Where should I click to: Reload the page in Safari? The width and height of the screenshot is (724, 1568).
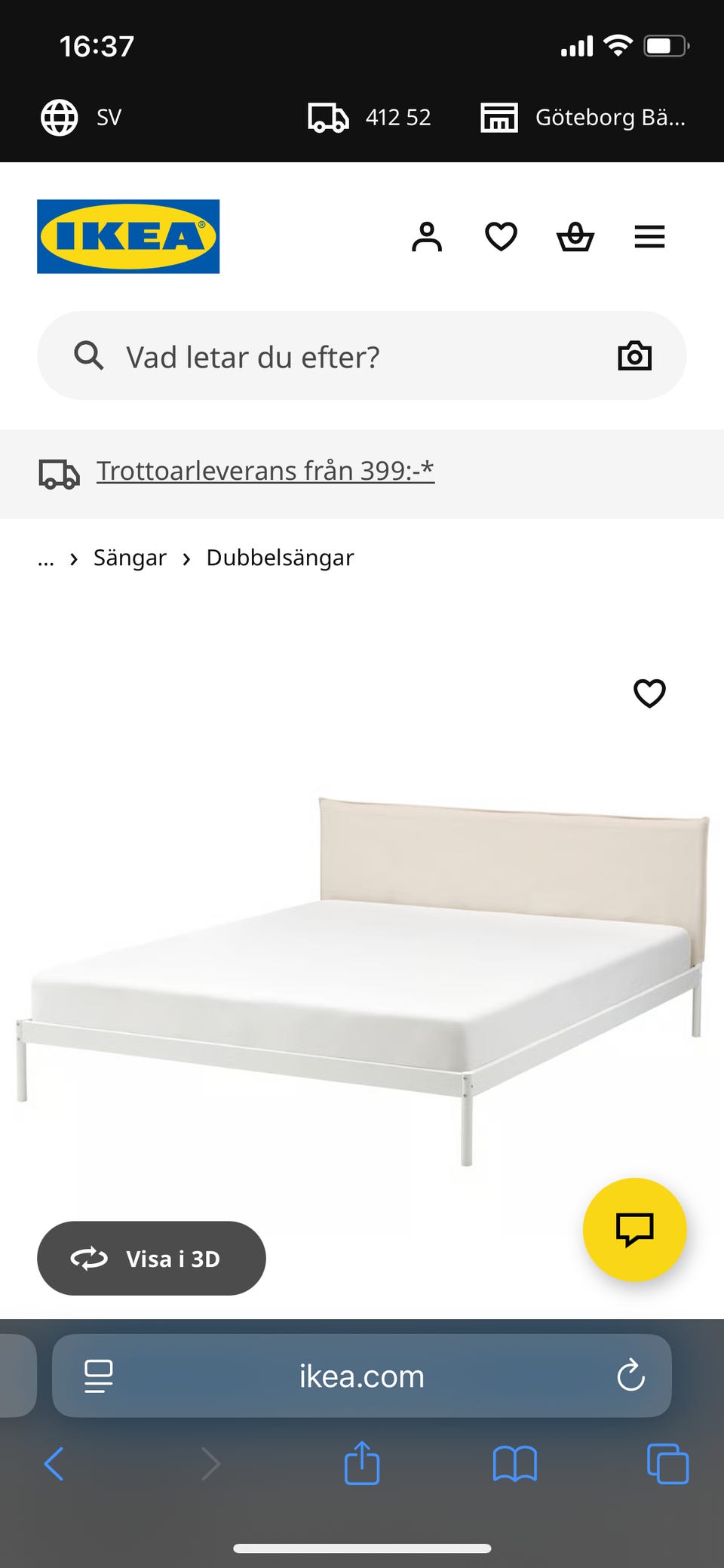coord(630,1375)
